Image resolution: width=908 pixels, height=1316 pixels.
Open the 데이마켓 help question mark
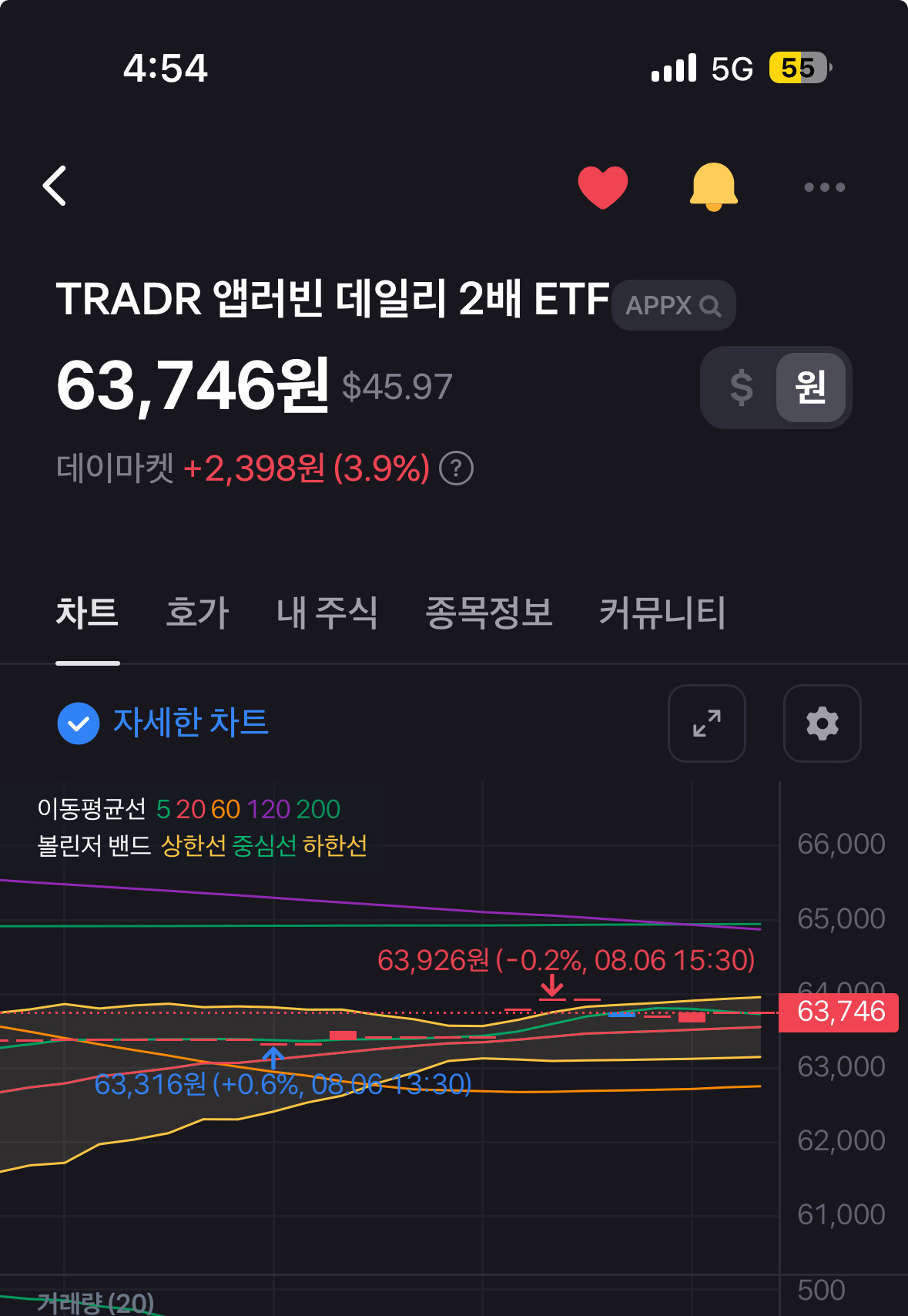[x=456, y=468]
